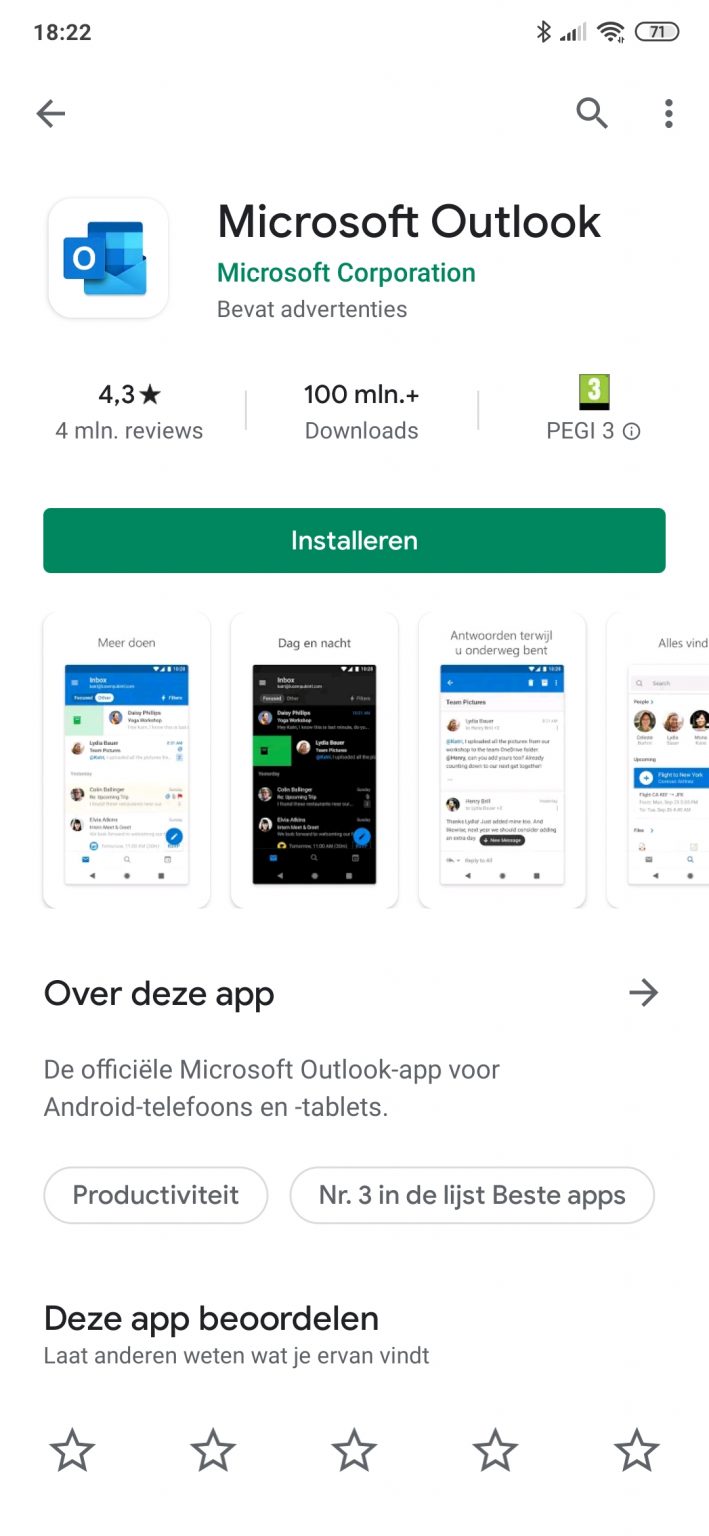The width and height of the screenshot is (709, 1536).
Task: Select the Productiviteit chip
Action: click(156, 1195)
